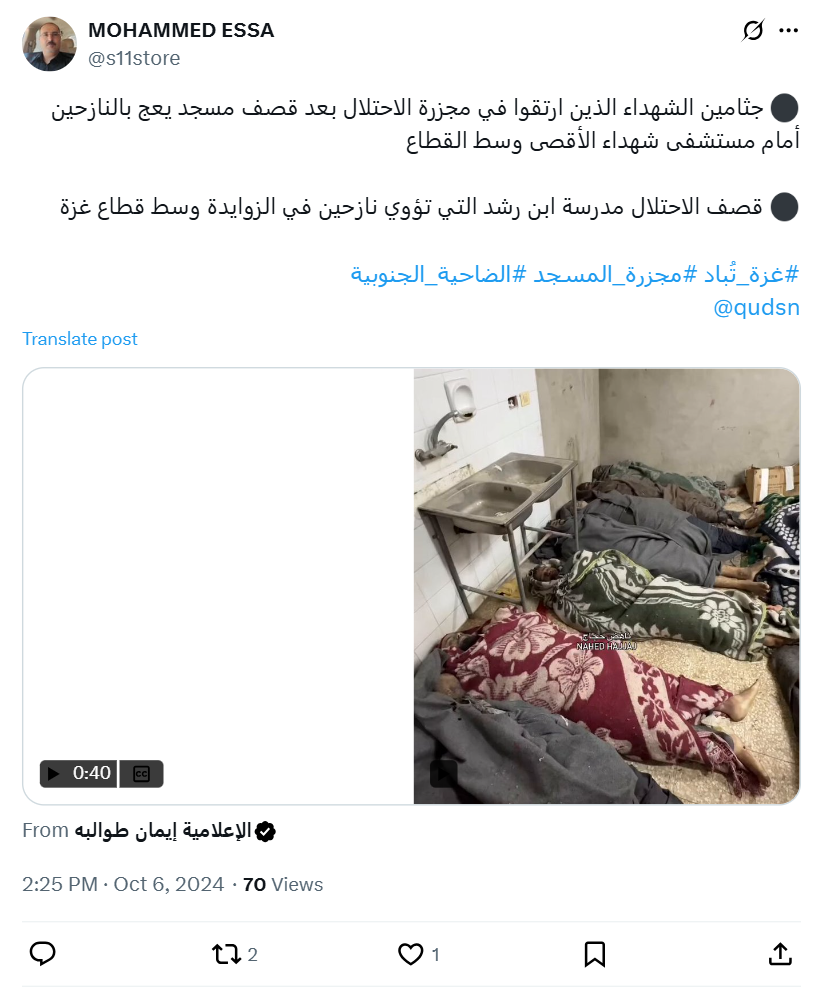The image size is (823, 987).
Task: Open the @s11store profile handle
Action: (x=134, y=58)
